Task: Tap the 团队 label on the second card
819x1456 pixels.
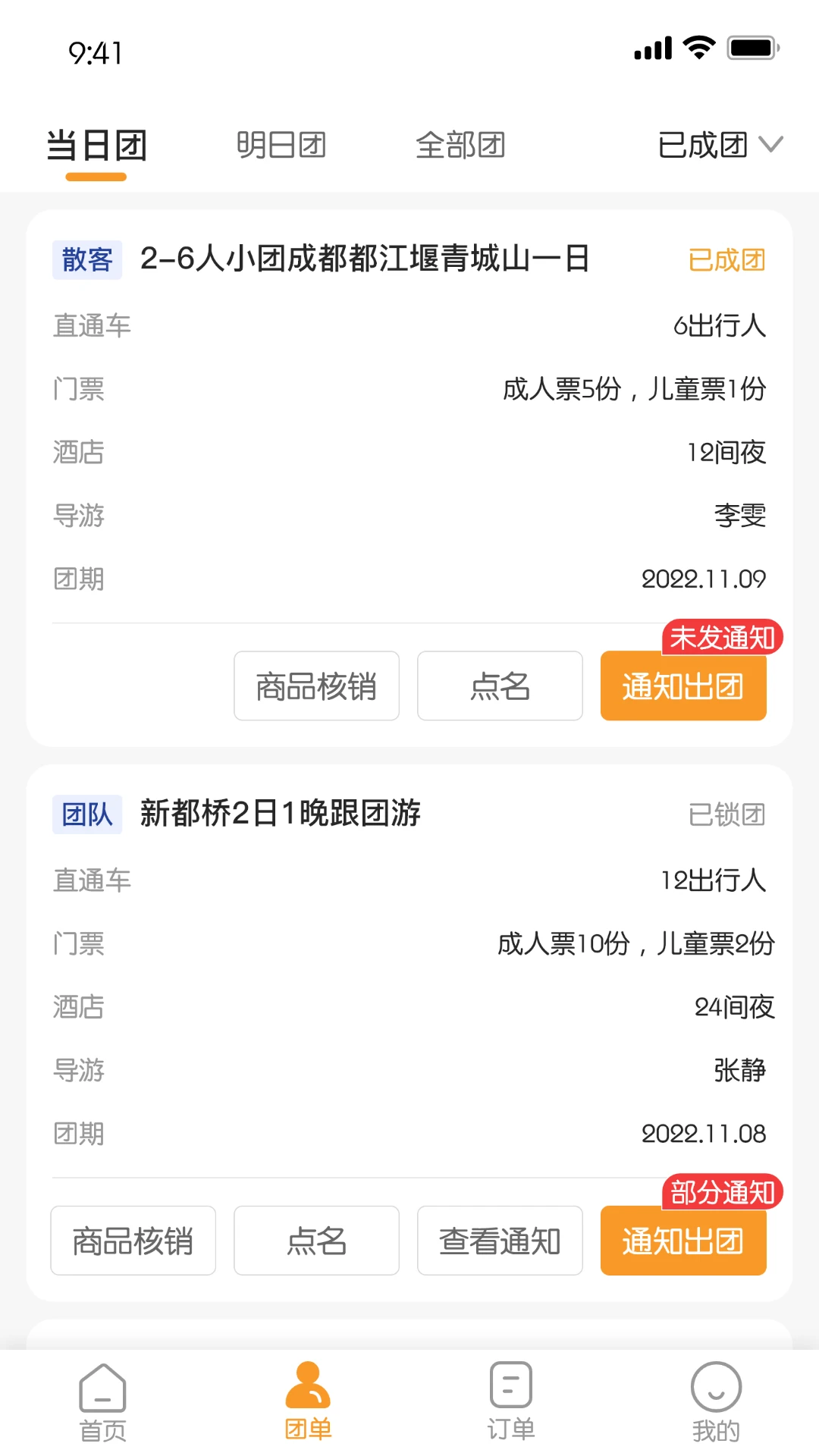Action: 86,814
